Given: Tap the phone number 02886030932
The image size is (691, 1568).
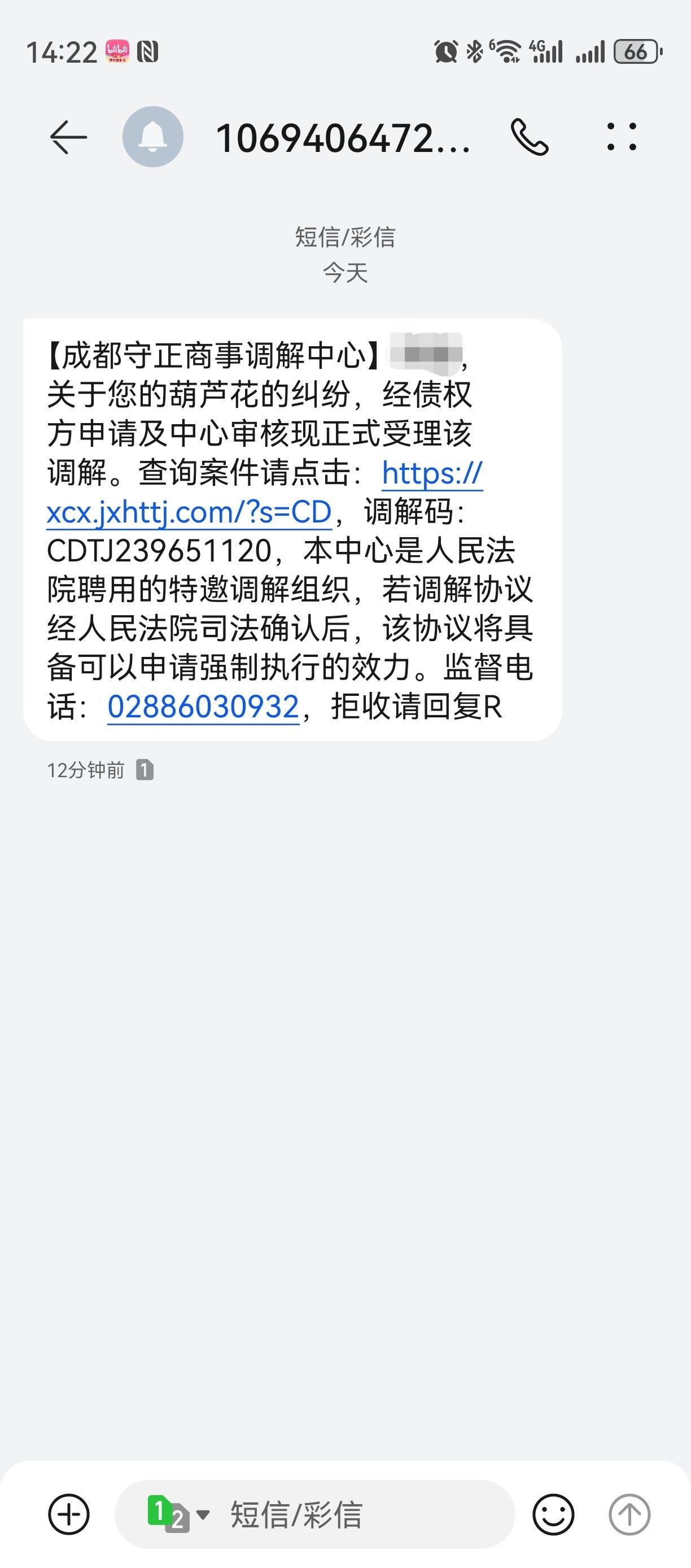Looking at the screenshot, I should (x=203, y=707).
